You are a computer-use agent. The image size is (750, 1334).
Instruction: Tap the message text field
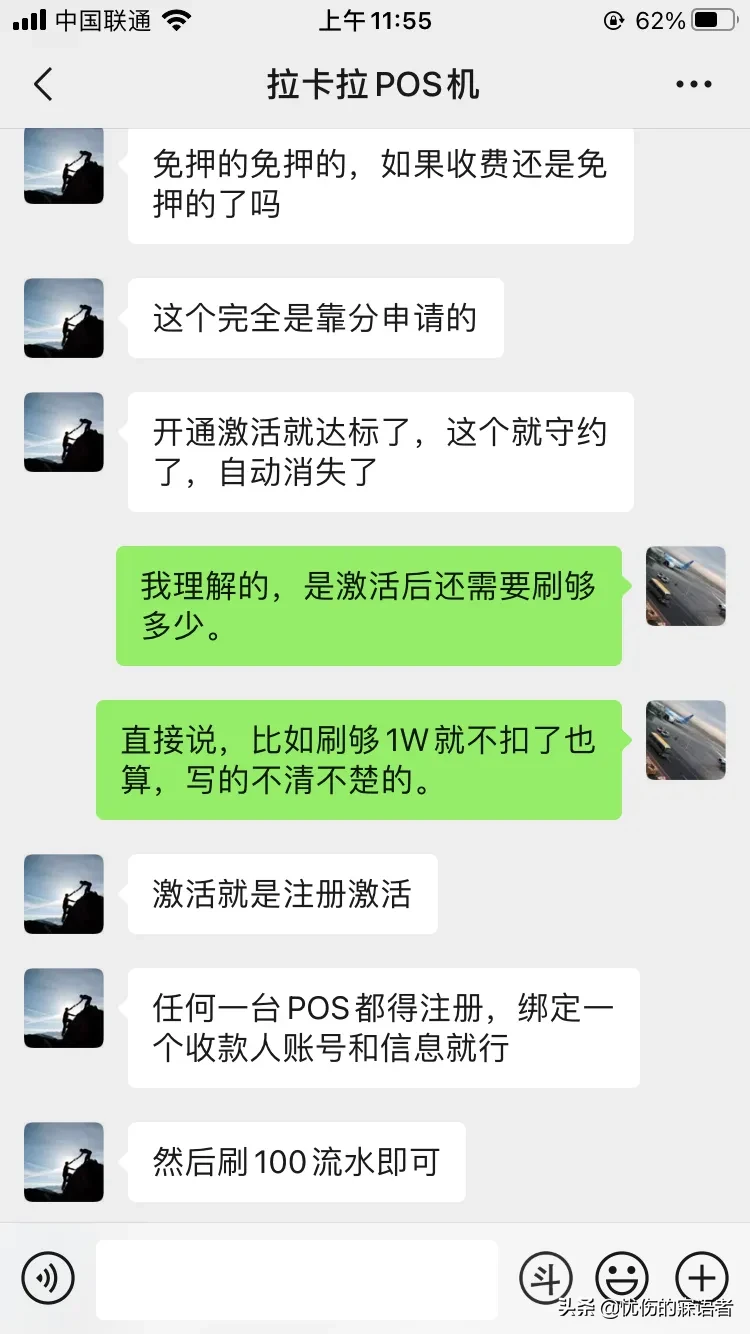(297, 1279)
